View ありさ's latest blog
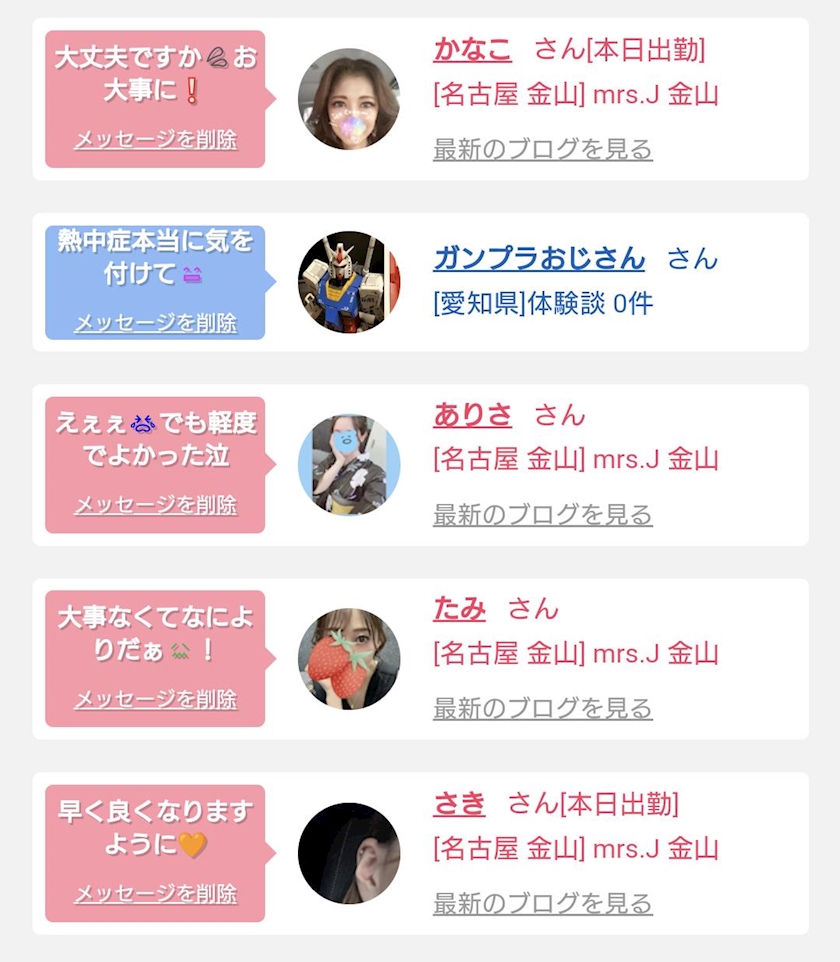Screen dimensions: 840x962 [x=542, y=515]
